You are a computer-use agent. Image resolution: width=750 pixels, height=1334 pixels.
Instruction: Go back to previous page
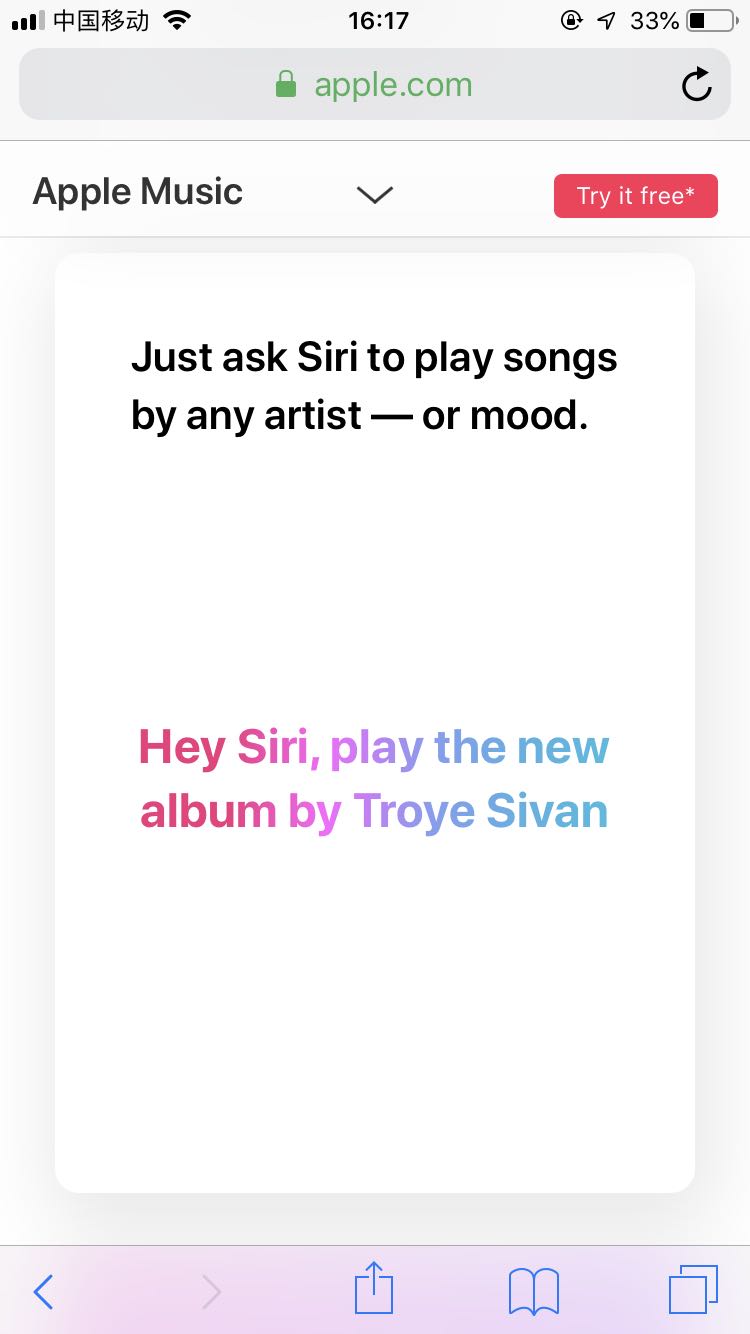pos(43,1292)
